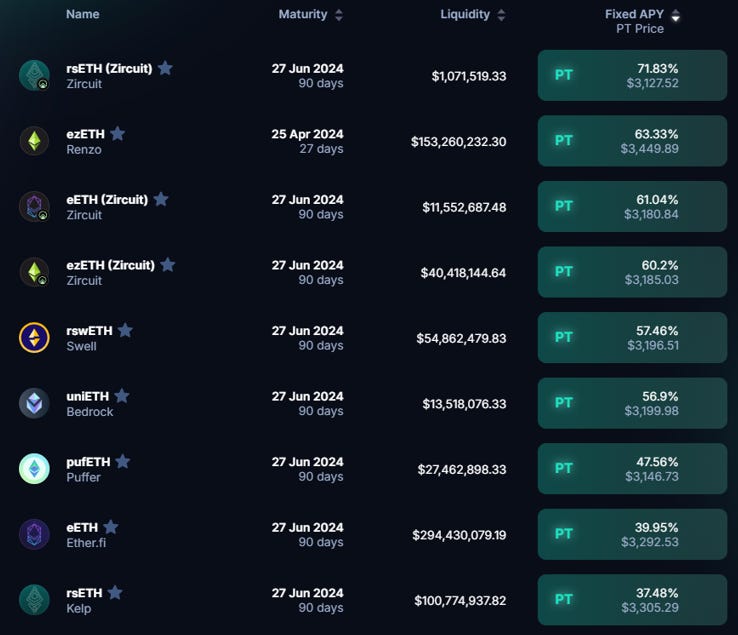Star the ezETH Renzo market
738x635 pixels.
117,133
